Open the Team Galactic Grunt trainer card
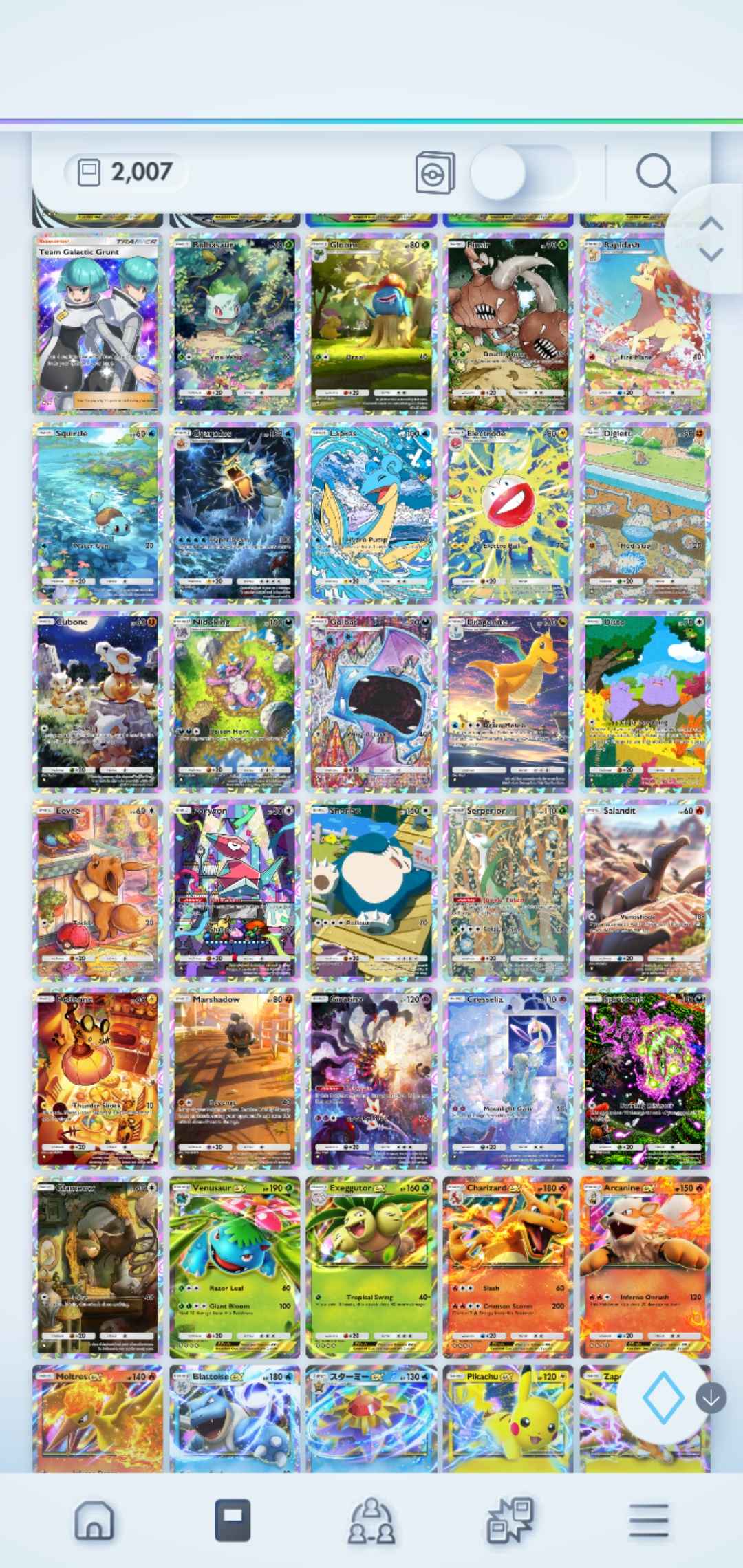 97,323
